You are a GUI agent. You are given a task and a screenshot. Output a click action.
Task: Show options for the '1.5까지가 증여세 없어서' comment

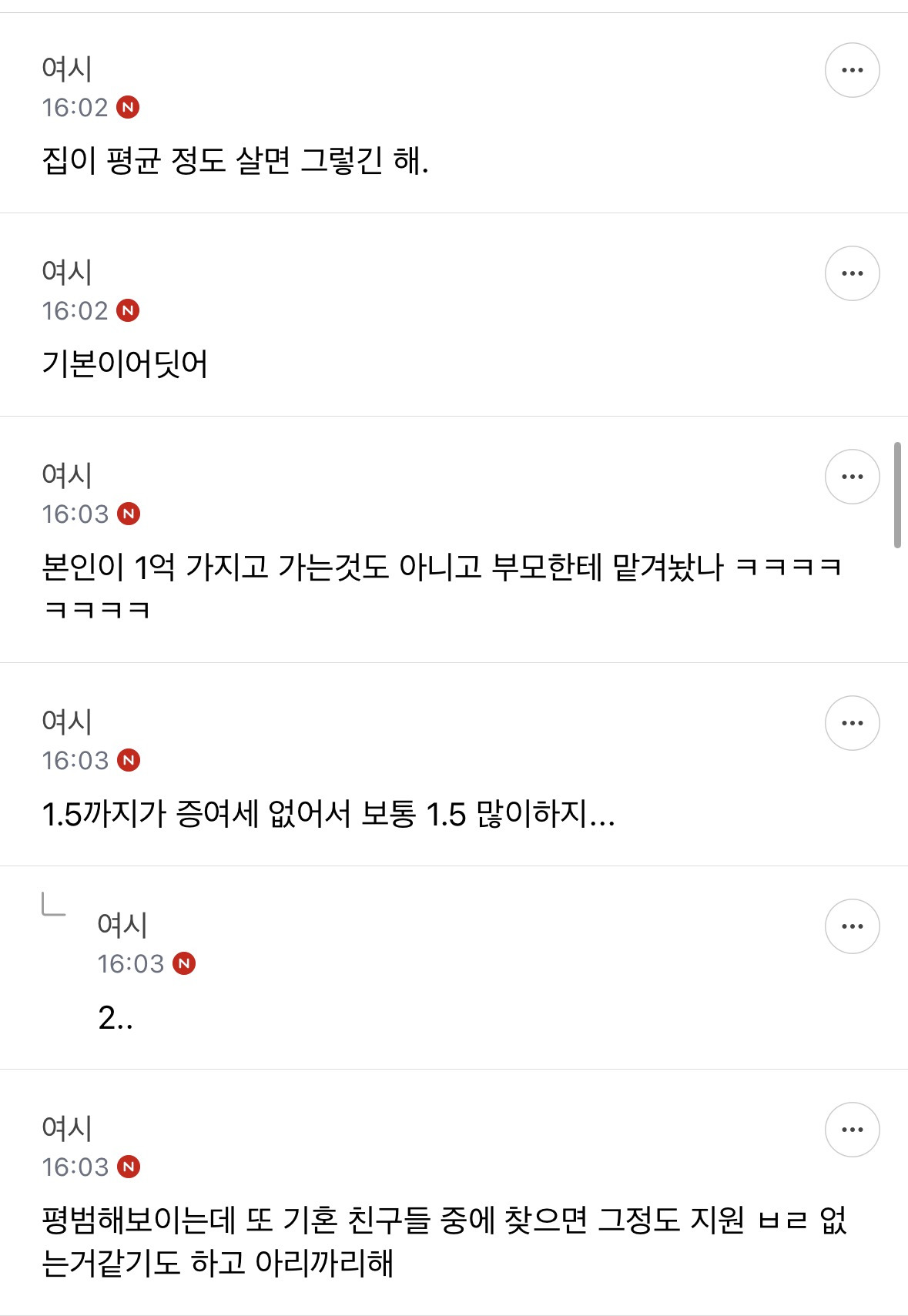click(x=852, y=723)
